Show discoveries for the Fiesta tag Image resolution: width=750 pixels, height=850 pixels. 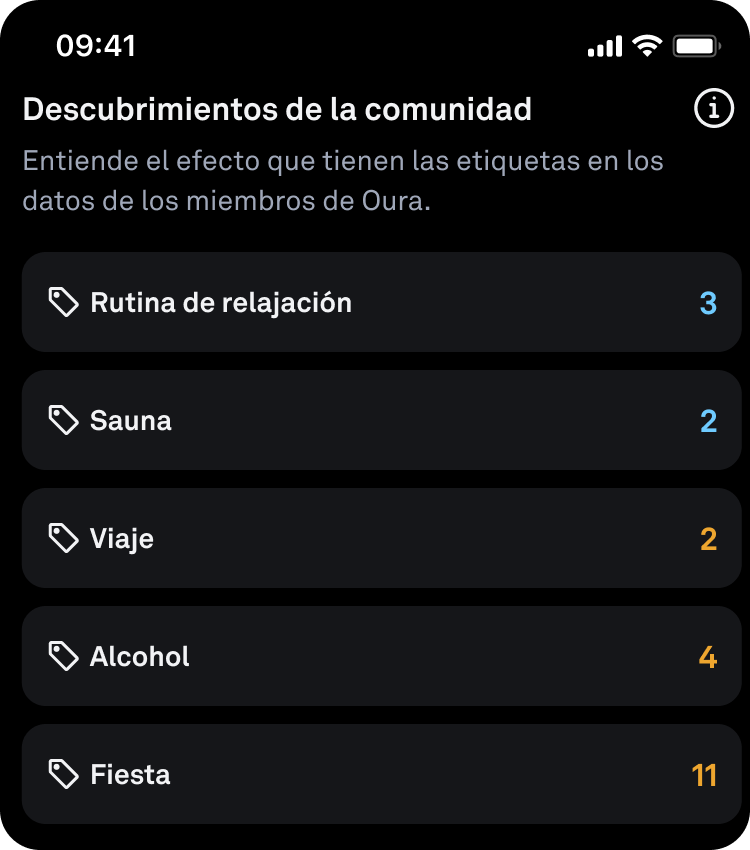(381, 774)
